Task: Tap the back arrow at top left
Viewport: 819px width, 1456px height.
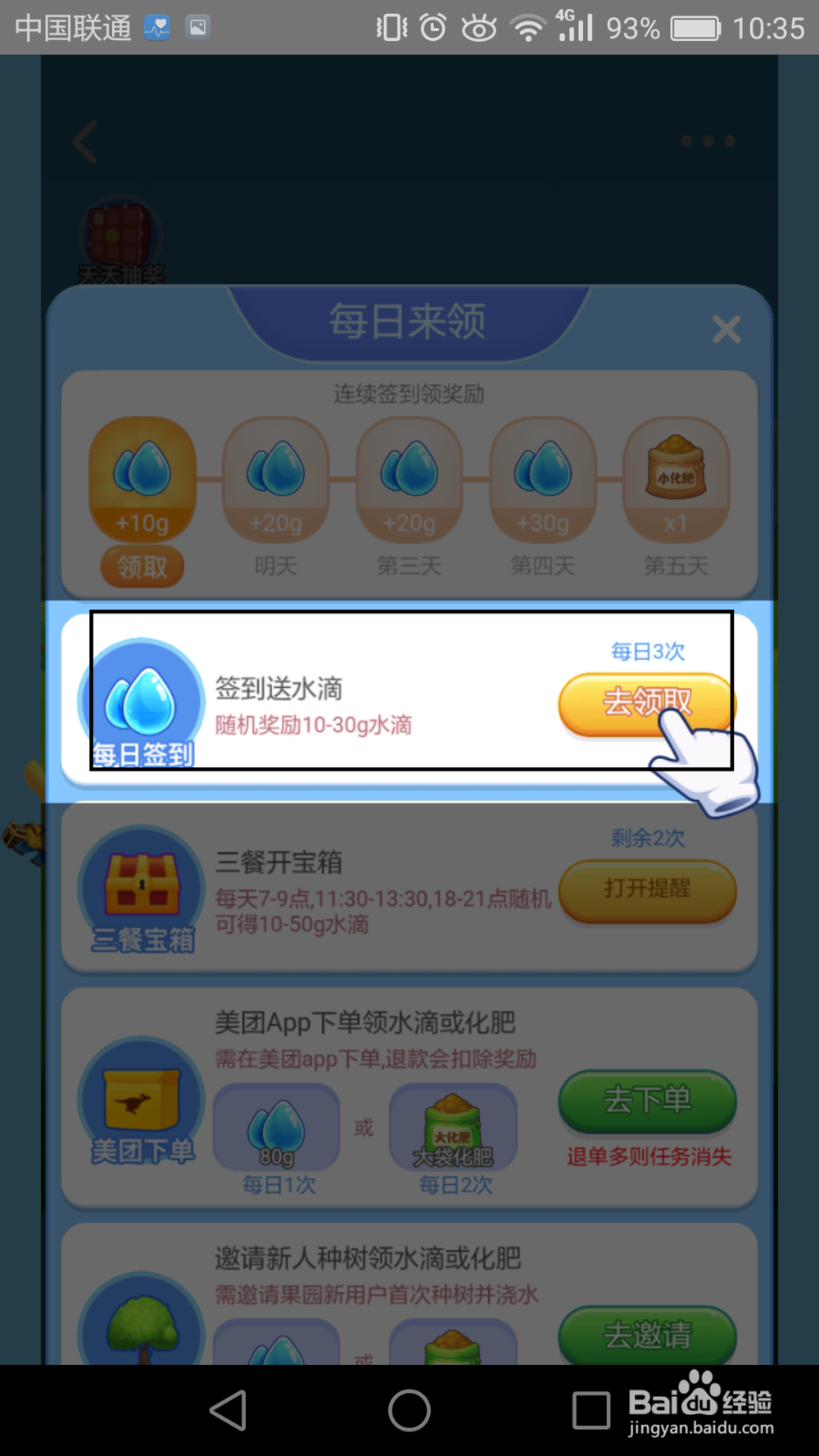Action: pyautogui.click(x=84, y=141)
